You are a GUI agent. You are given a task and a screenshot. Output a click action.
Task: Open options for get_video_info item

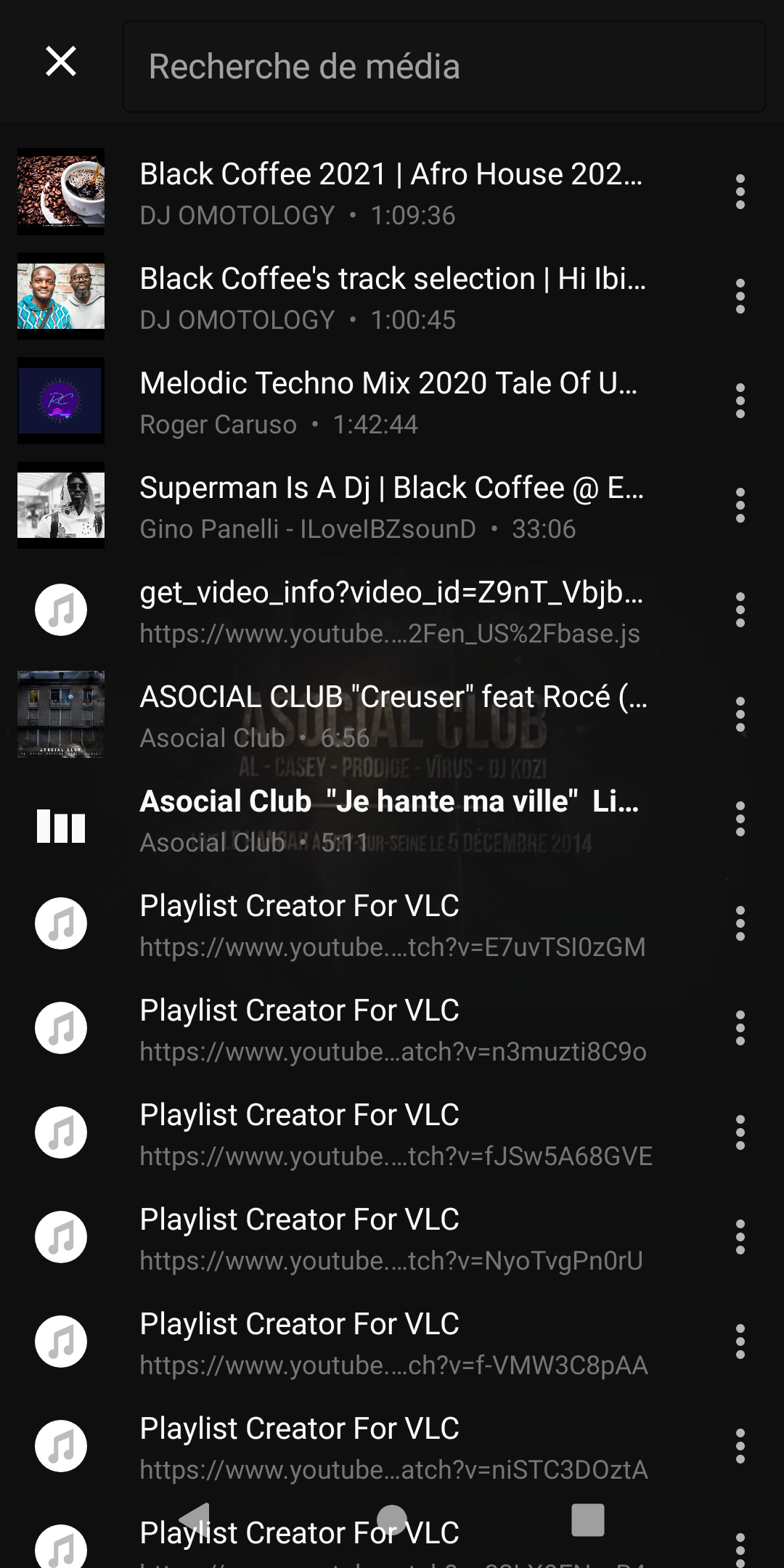[740, 610]
